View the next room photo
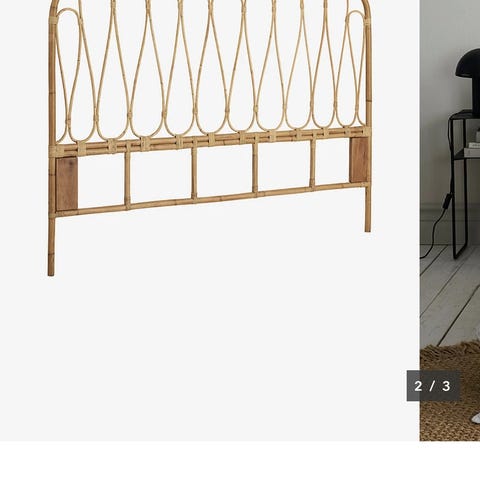480x480 pixels. point(450,220)
